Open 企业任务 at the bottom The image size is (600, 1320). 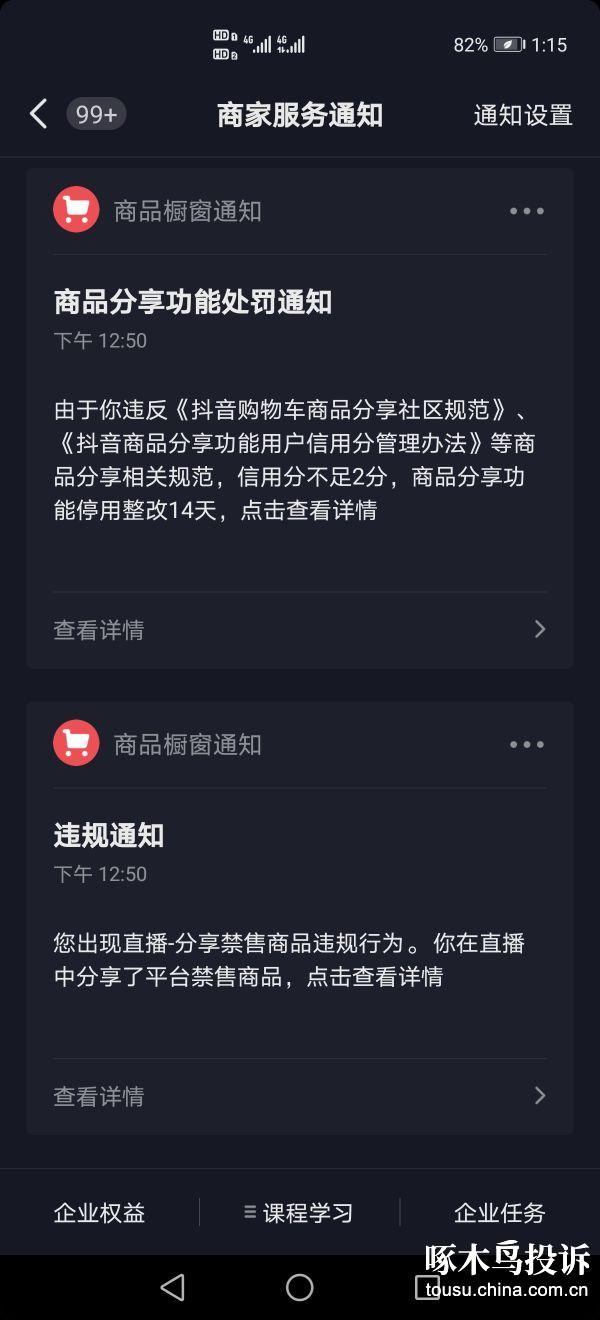tap(500, 1213)
